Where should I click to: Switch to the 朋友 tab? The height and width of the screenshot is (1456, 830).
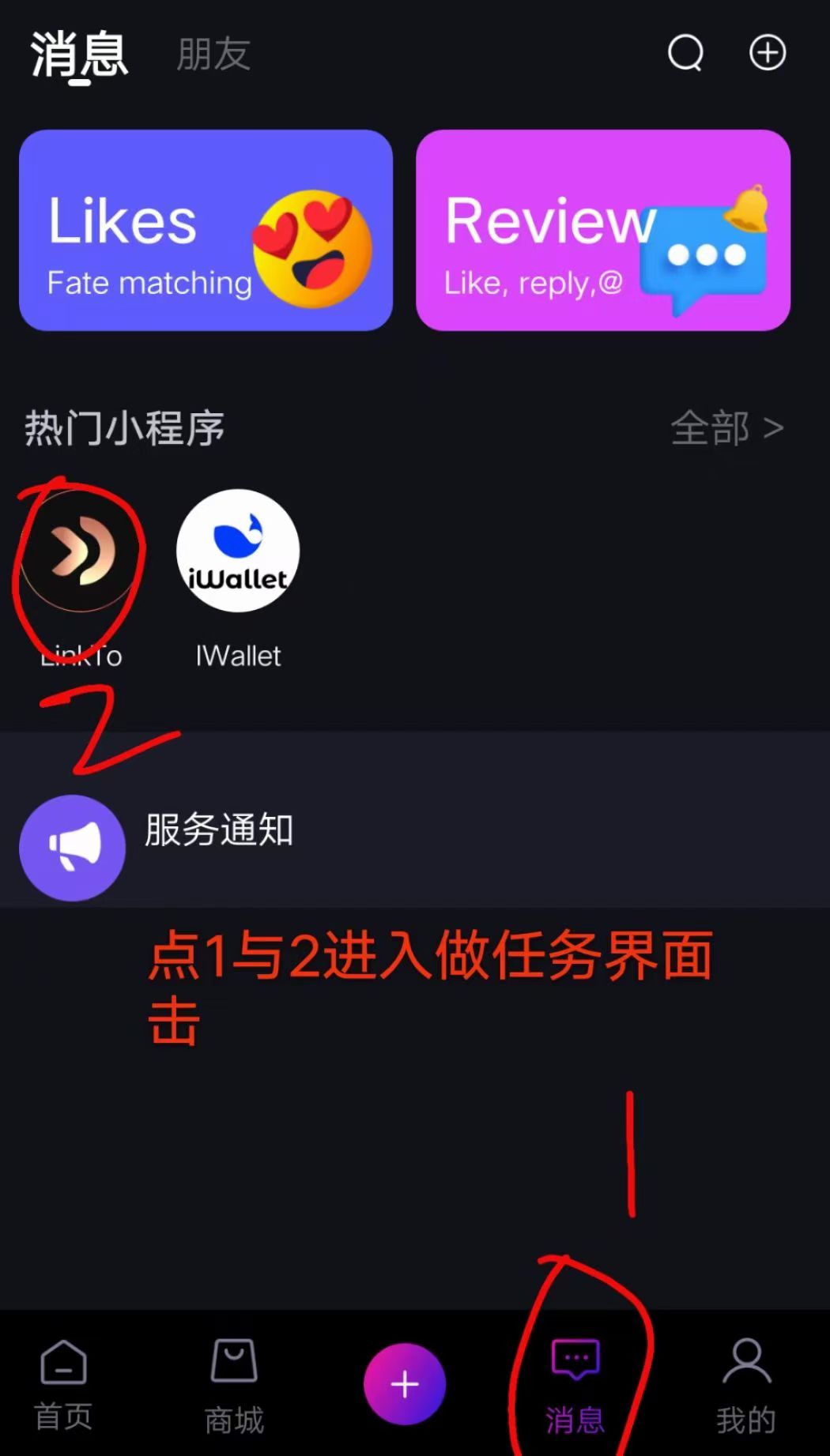(x=213, y=55)
